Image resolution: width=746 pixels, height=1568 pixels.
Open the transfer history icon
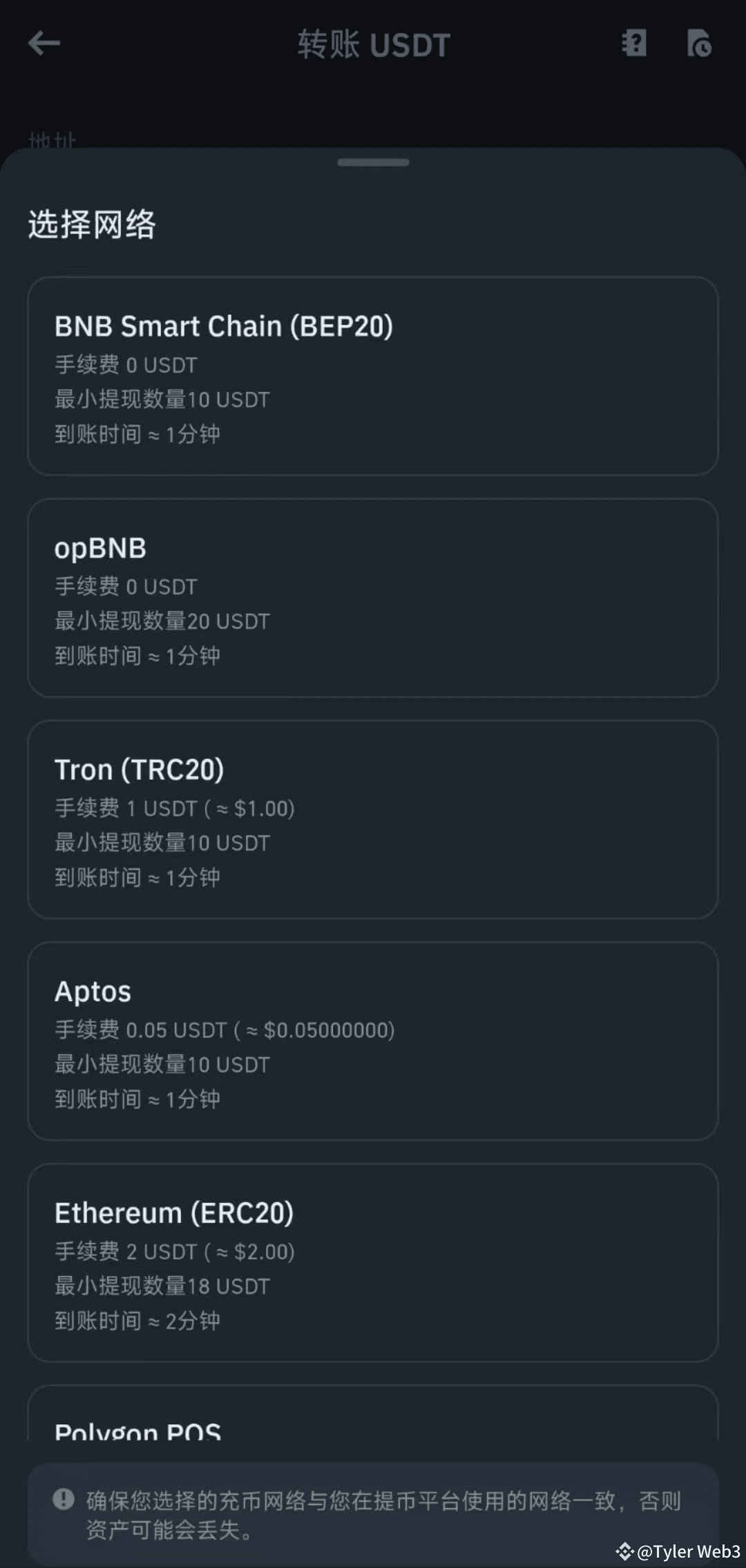tap(700, 43)
